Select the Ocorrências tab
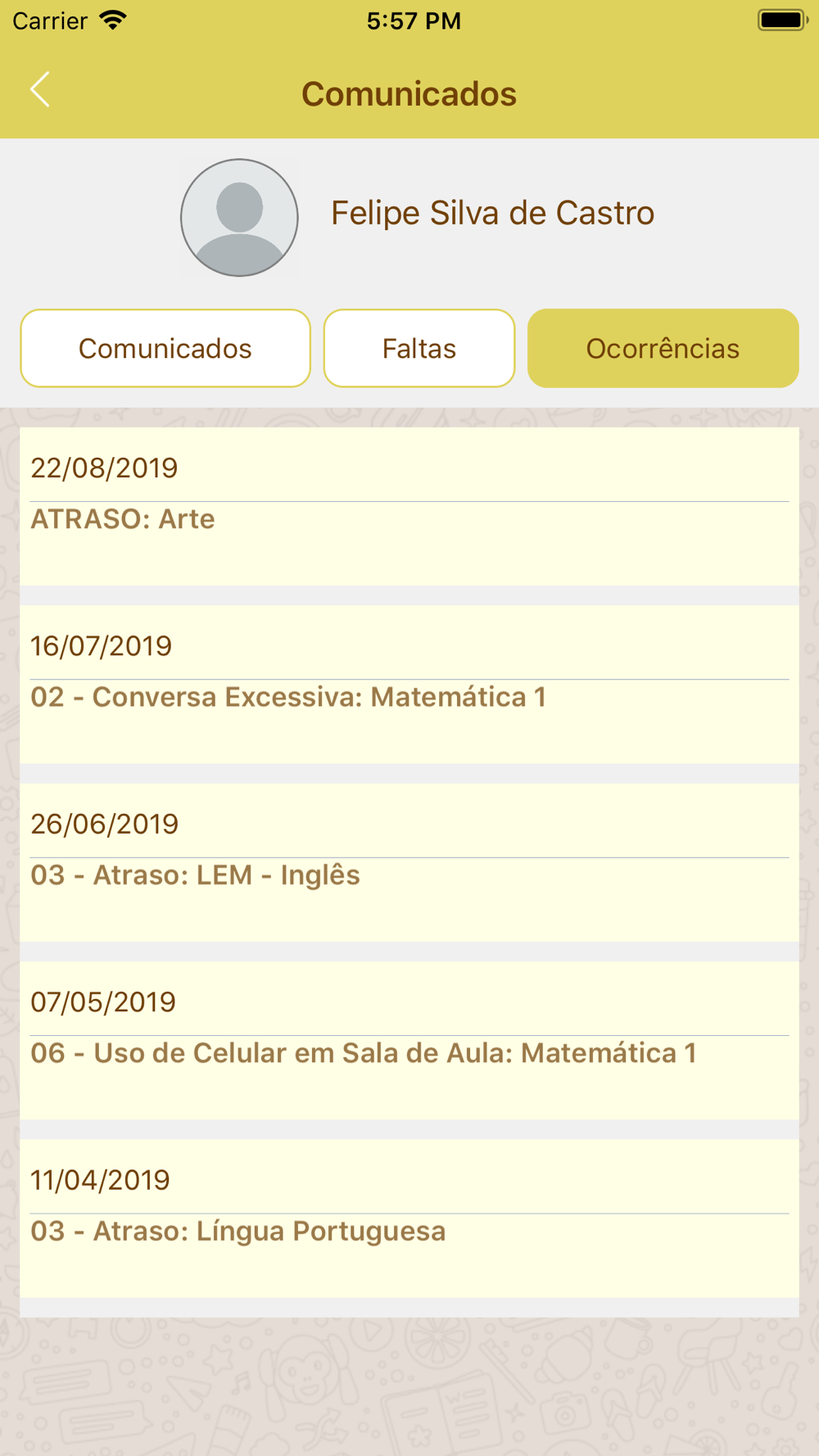This screenshot has height=1456, width=819. click(x=663, y=348)
